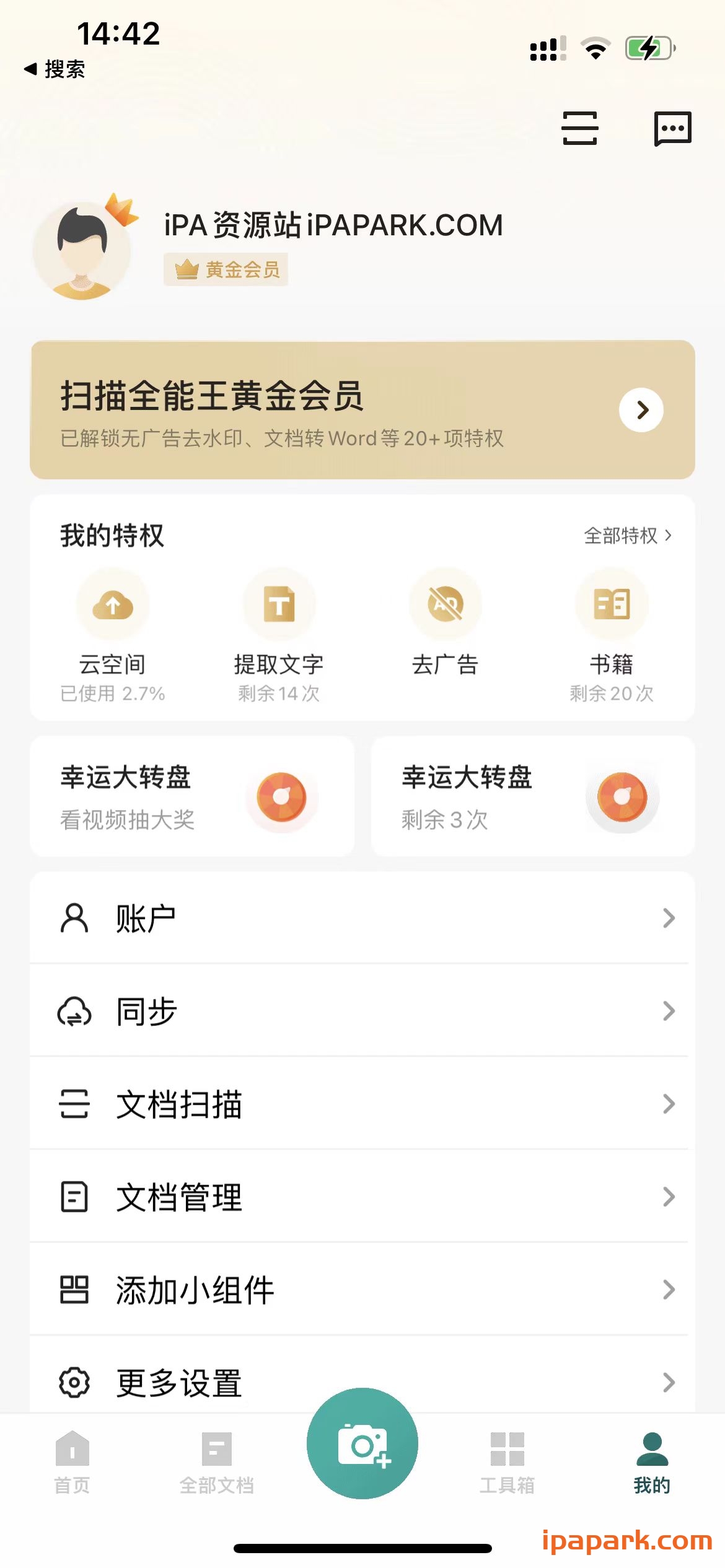Open the 同步 sync option
Screen dimensions: 725x1568
coord(362,1011)
